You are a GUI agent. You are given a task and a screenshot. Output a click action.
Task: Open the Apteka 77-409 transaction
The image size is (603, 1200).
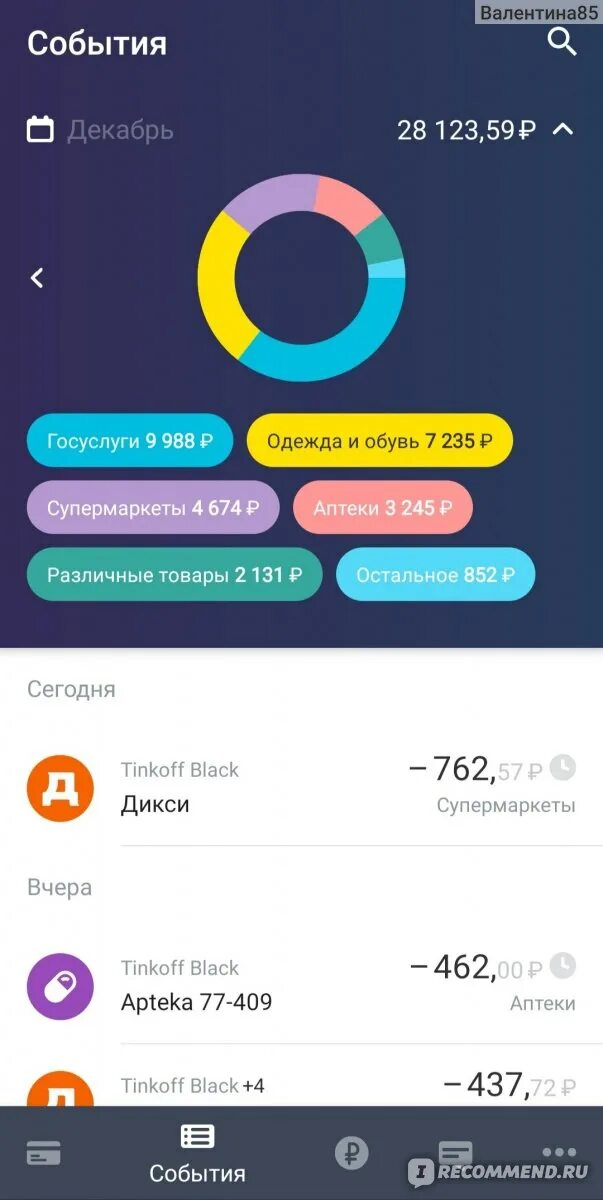301,985
